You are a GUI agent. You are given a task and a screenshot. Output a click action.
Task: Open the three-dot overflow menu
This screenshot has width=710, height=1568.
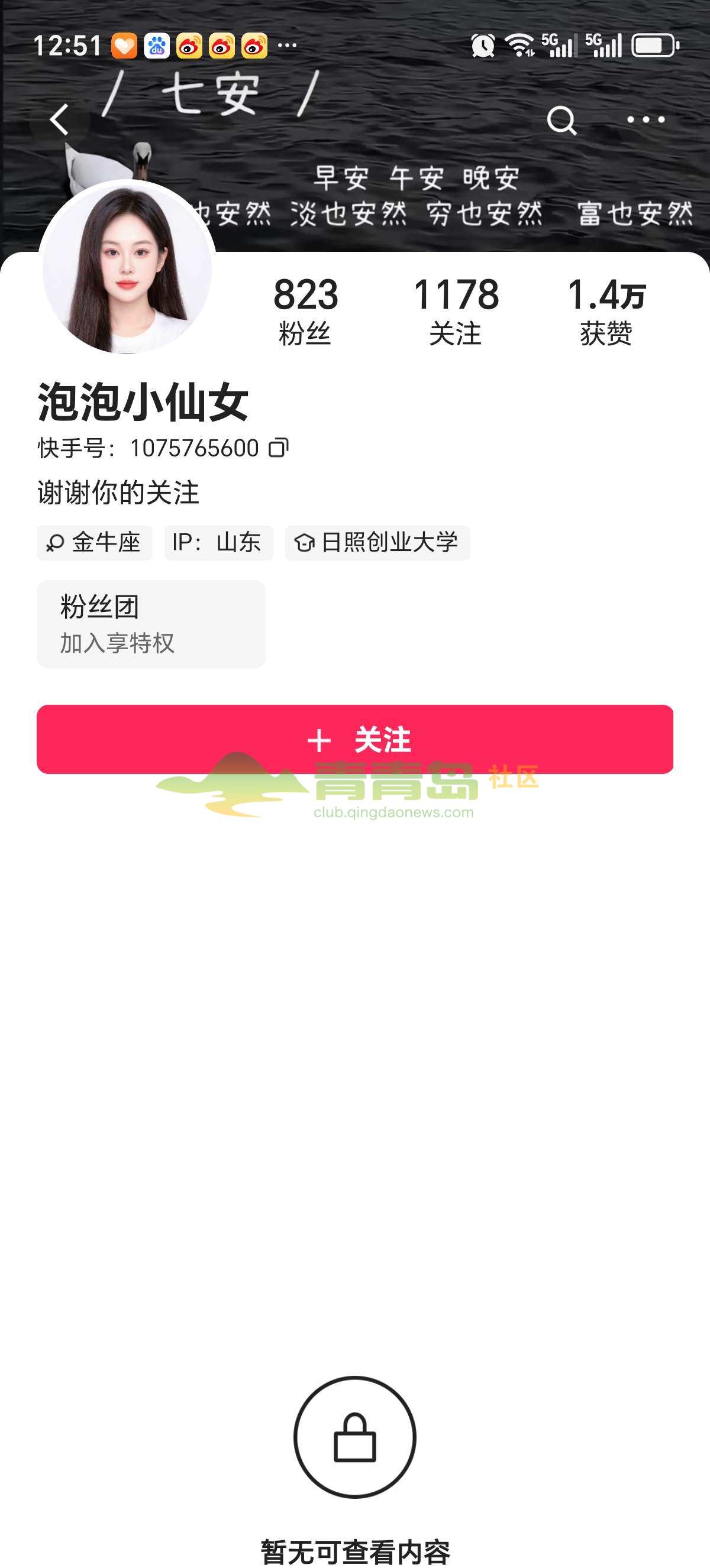646,120
